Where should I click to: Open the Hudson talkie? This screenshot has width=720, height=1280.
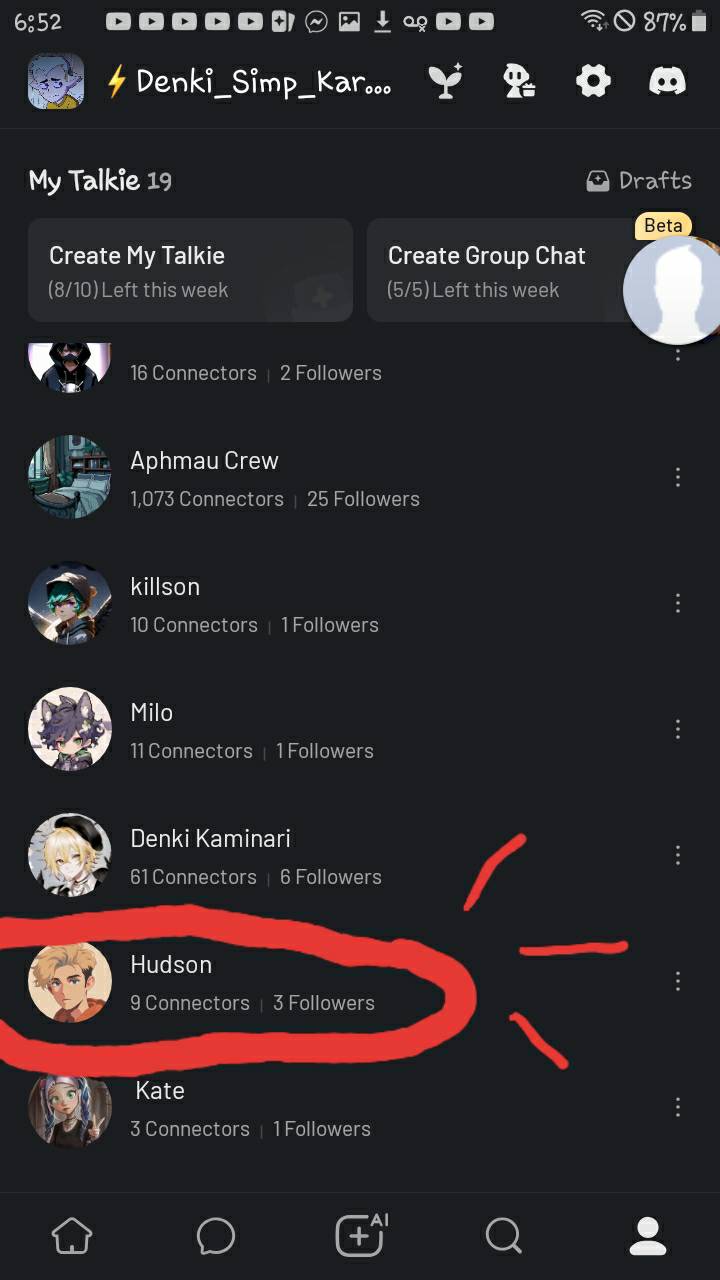(171, 982)
